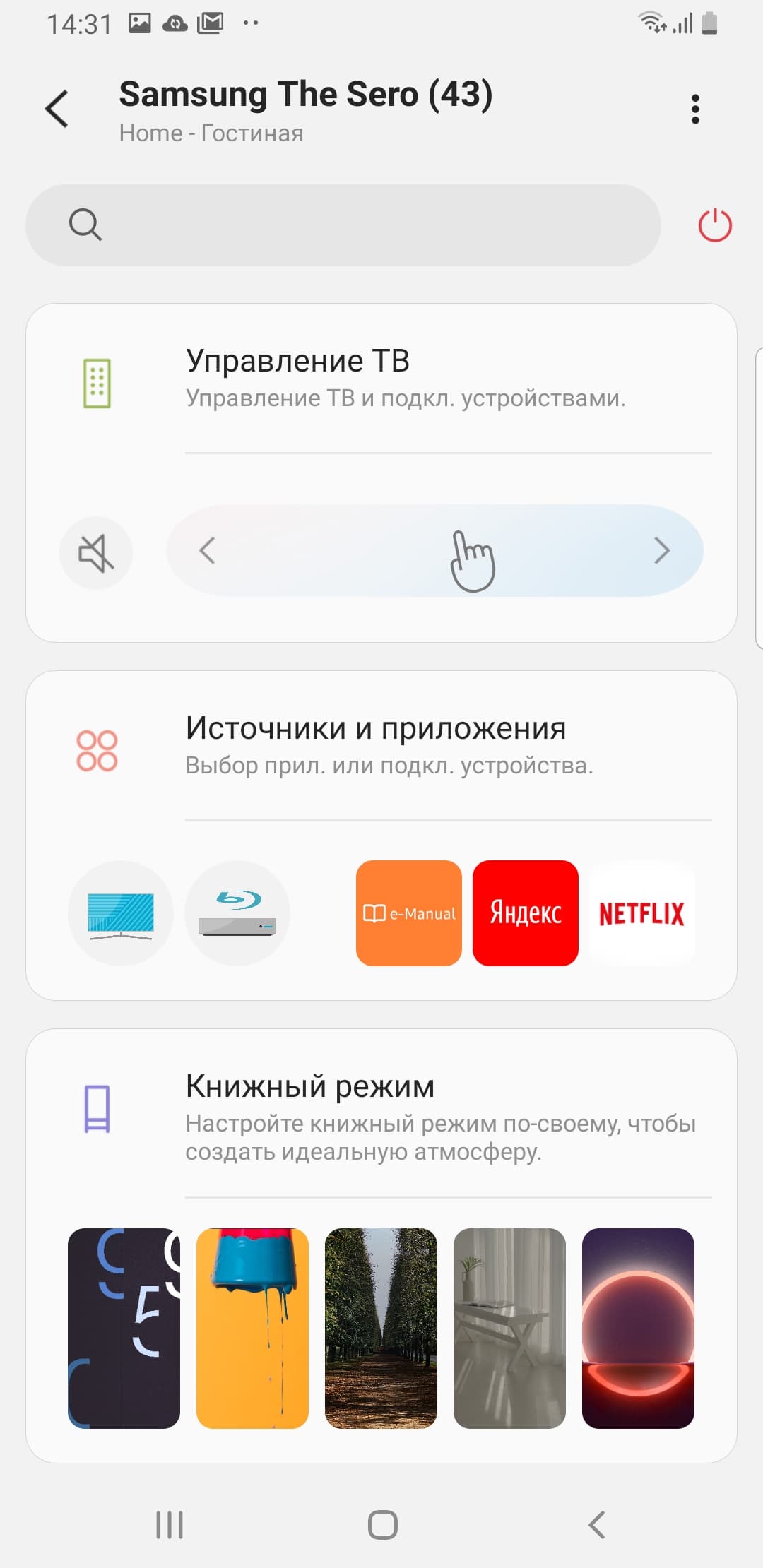Choose the glowing red circle theme
The image size is (763, 1568).
pyautogui.click(x=638, y=1328)
